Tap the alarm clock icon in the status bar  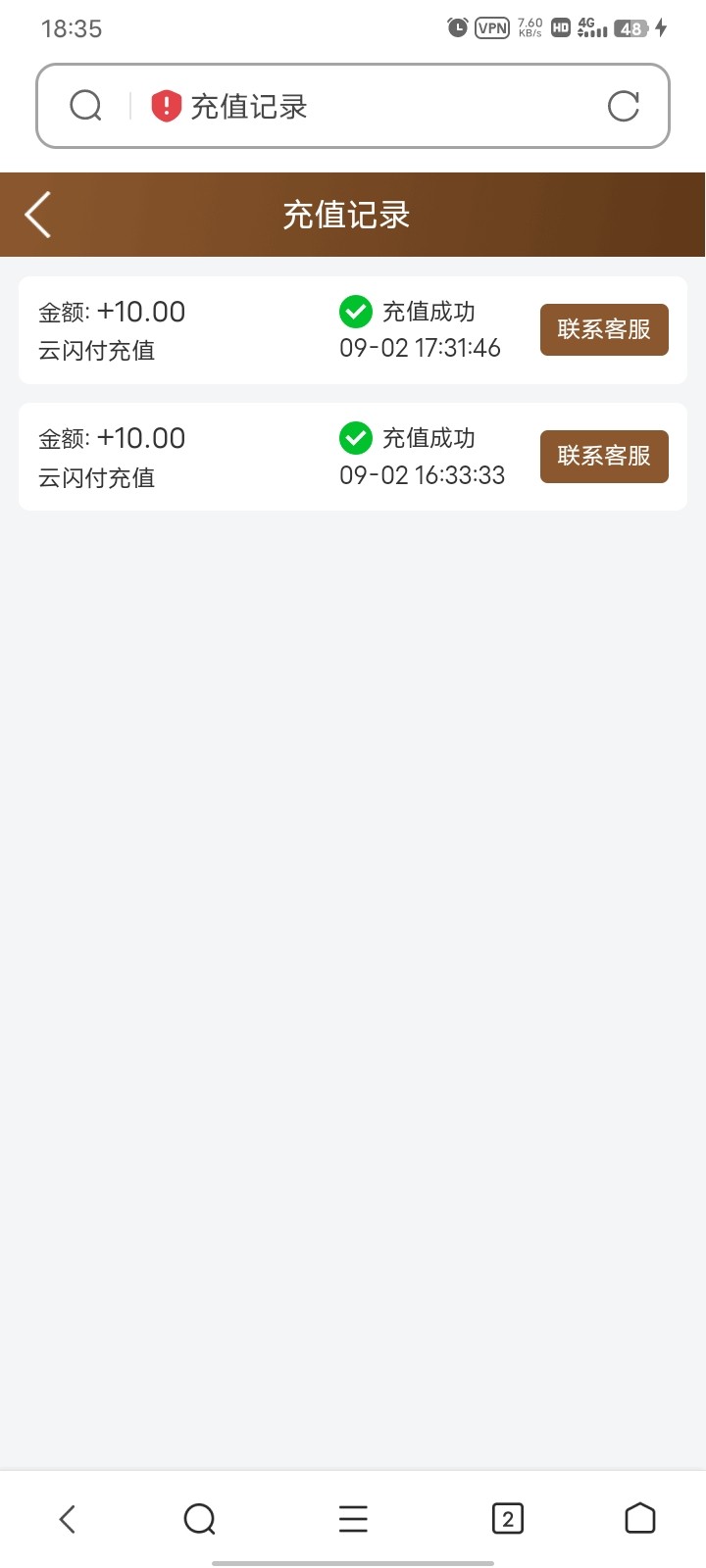(455, 28)
